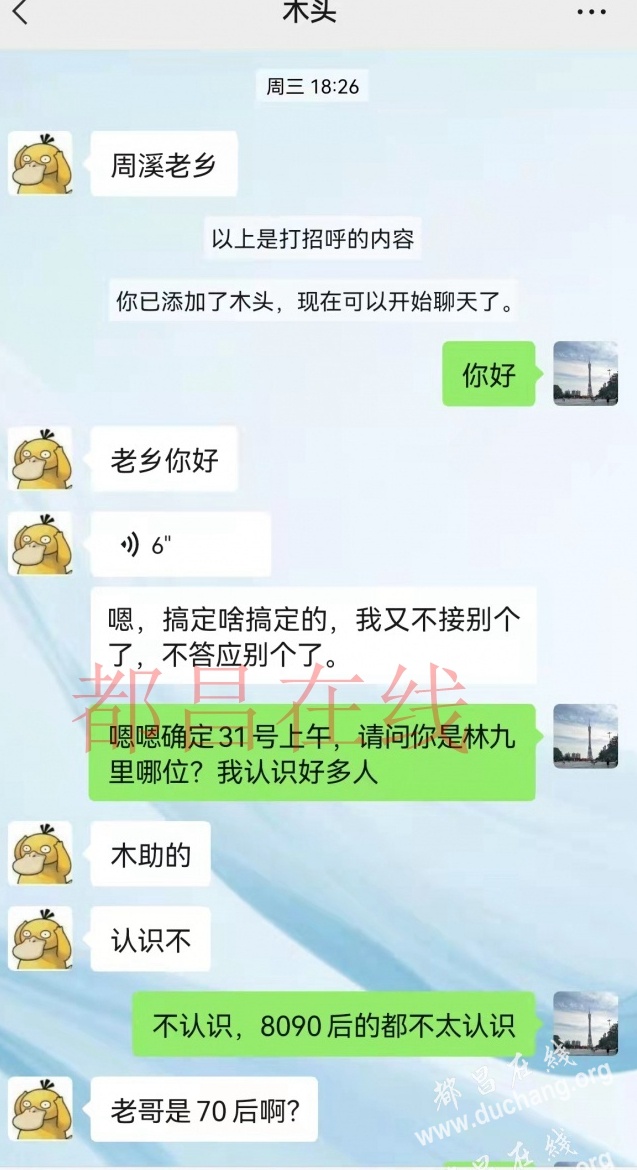The height and width of the screenshot is (1170, 637).
Task: Open the chat overflow menu
Action: (x=592, y=12)
